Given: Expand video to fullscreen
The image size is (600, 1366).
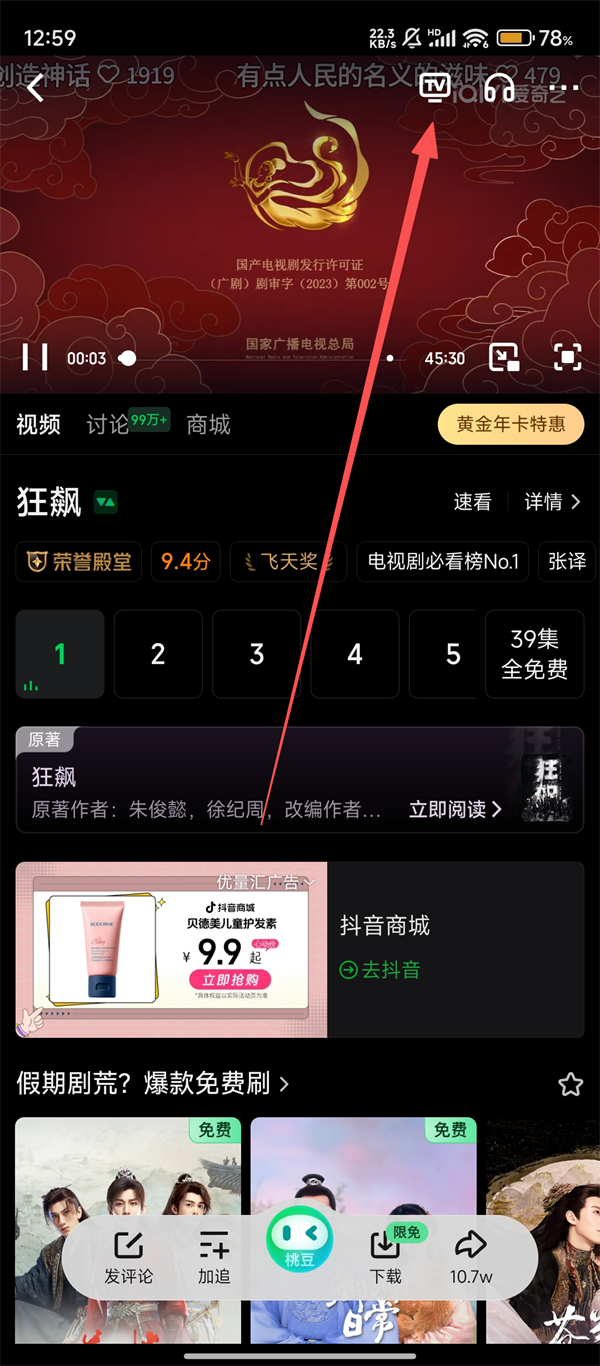Looking at the screenshot, I should tap(567, 357).
